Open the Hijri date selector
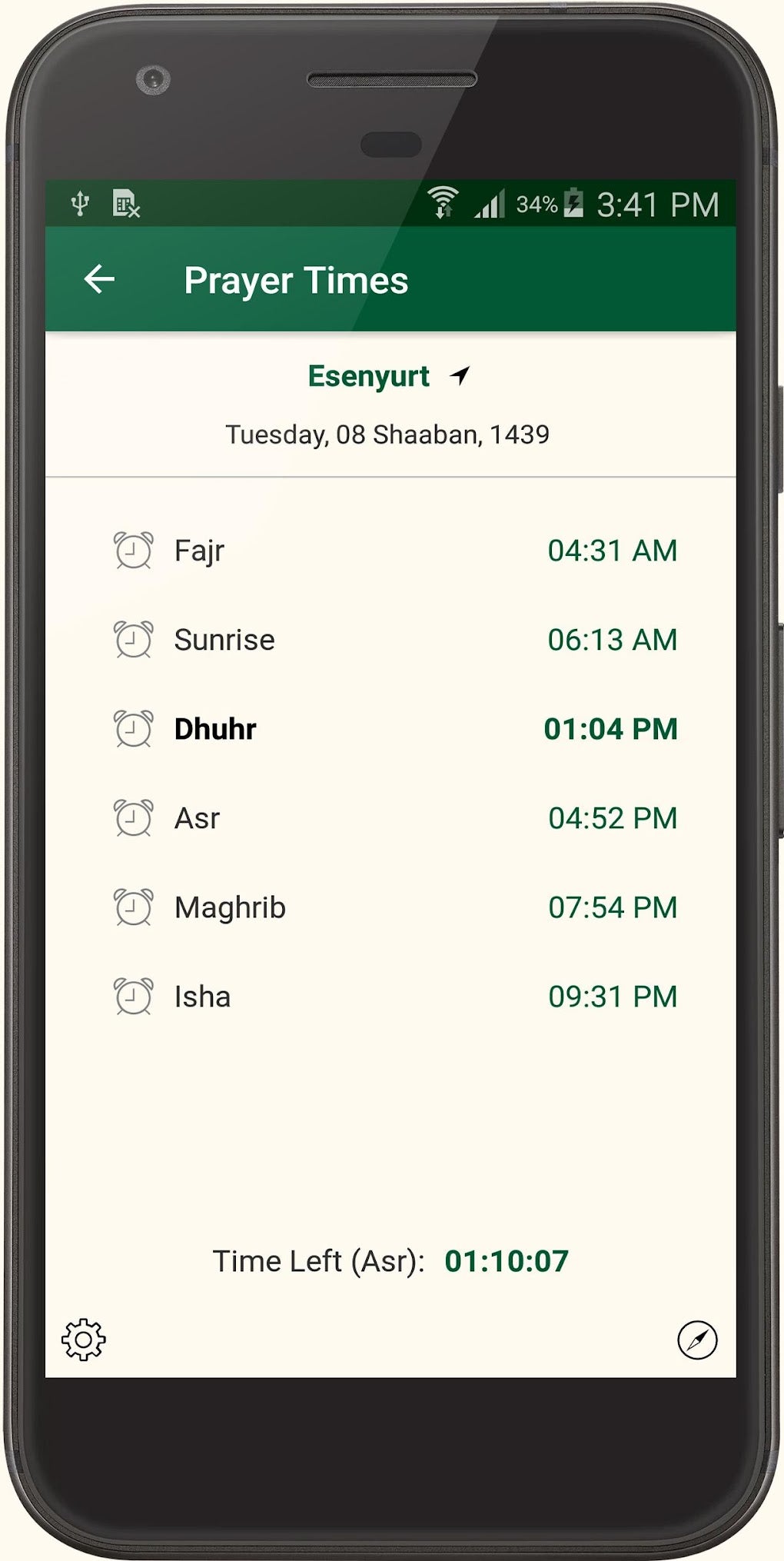 point(387,433)
